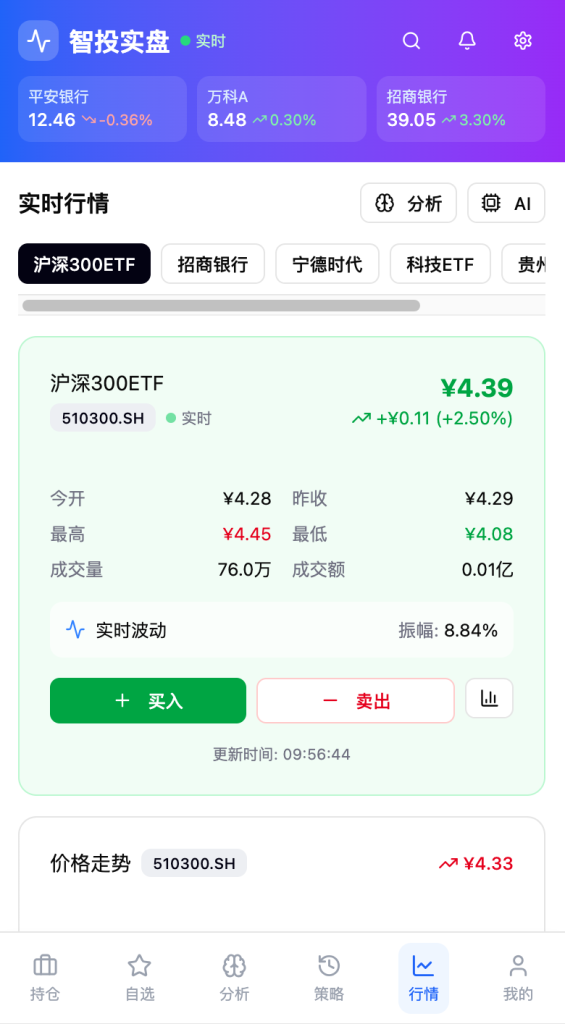Tap the red 卖出 button
This screenshot has width=565, height=1024.
point(355,701)
